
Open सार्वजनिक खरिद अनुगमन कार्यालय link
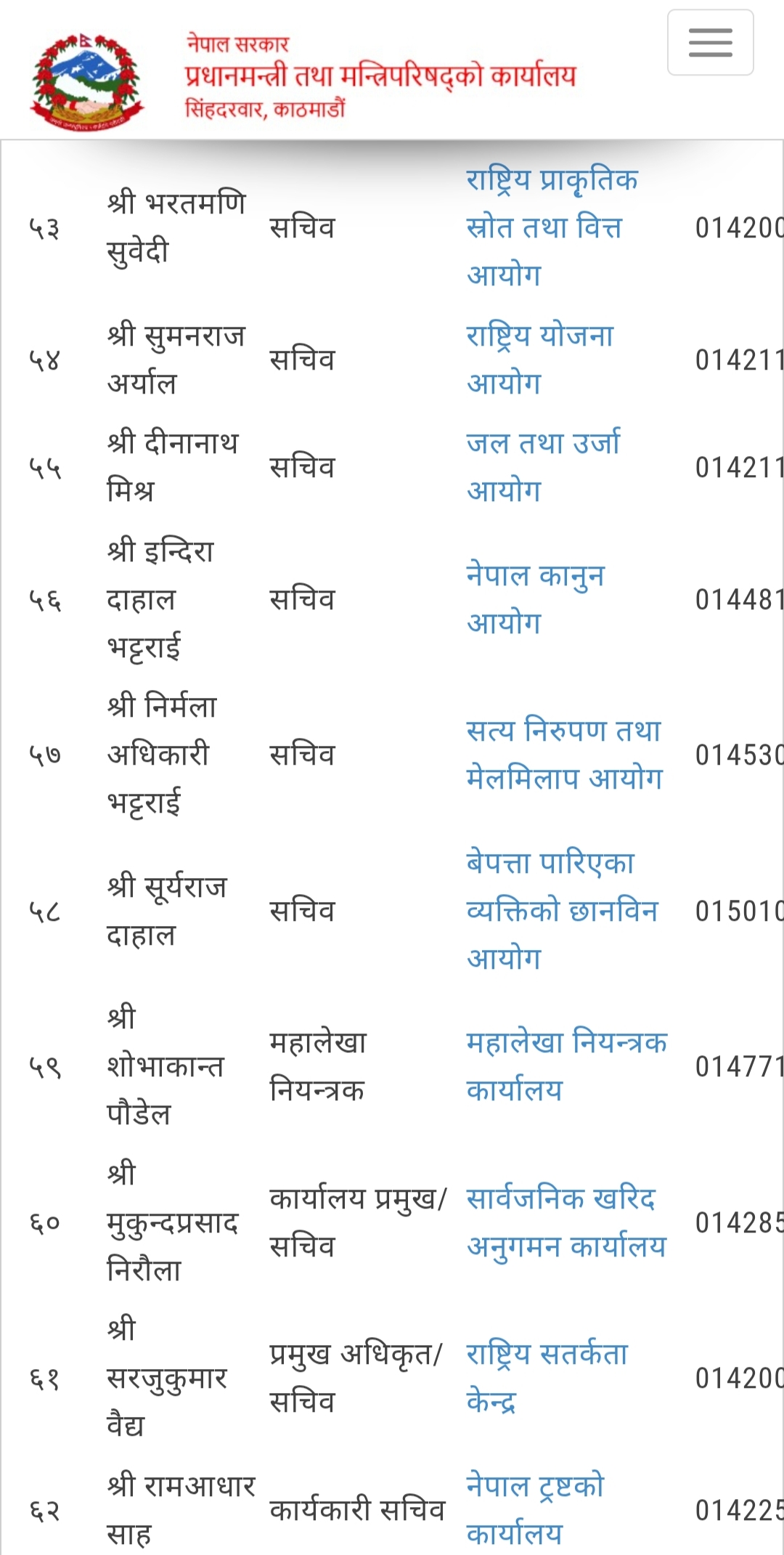(x=565, y=1222)
